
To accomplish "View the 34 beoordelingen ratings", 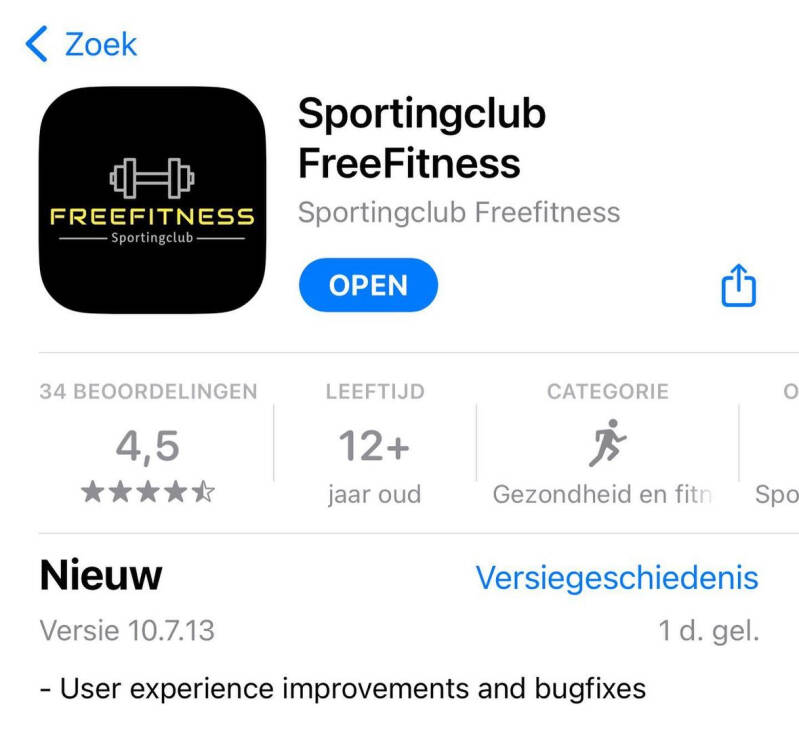I will [x=148, y=445].
